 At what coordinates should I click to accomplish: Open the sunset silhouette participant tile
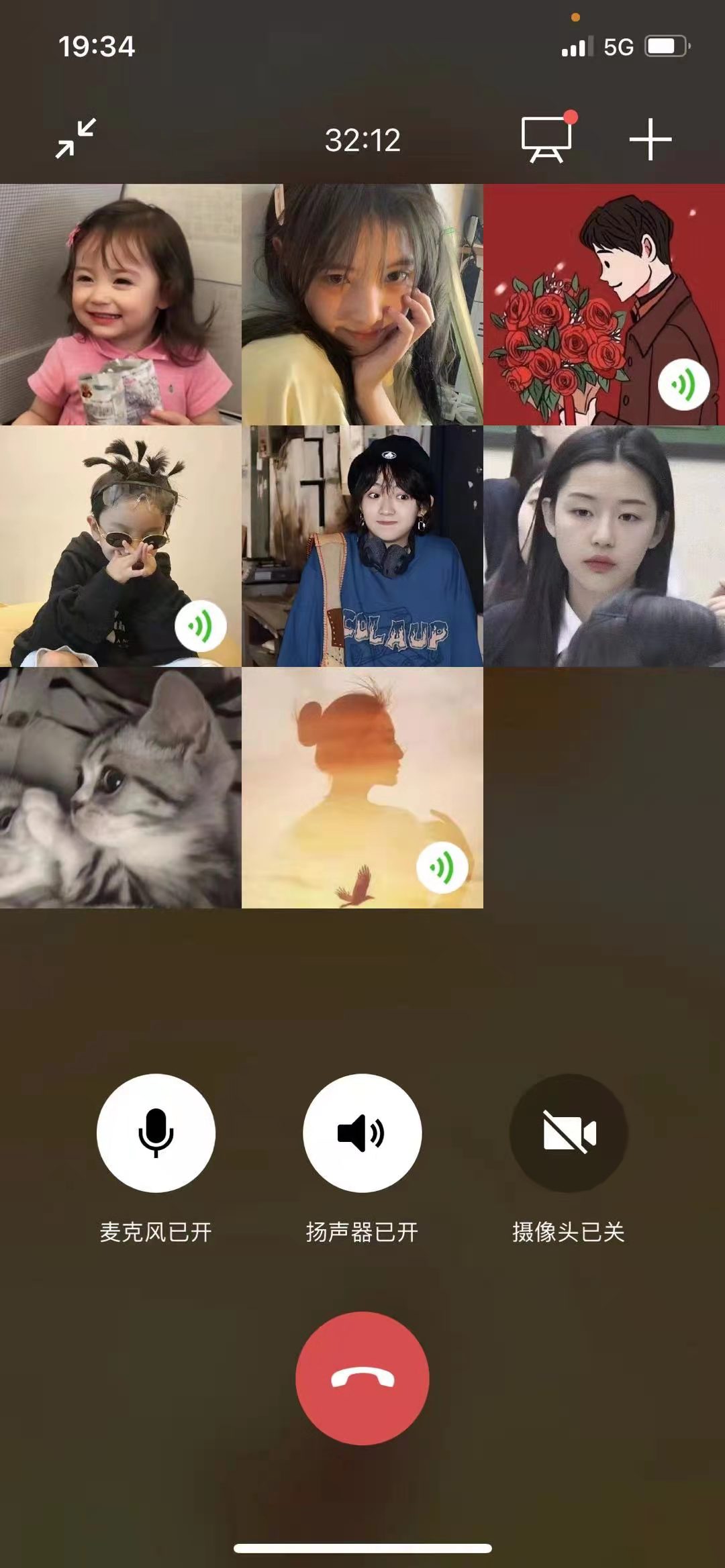[362, 788]
